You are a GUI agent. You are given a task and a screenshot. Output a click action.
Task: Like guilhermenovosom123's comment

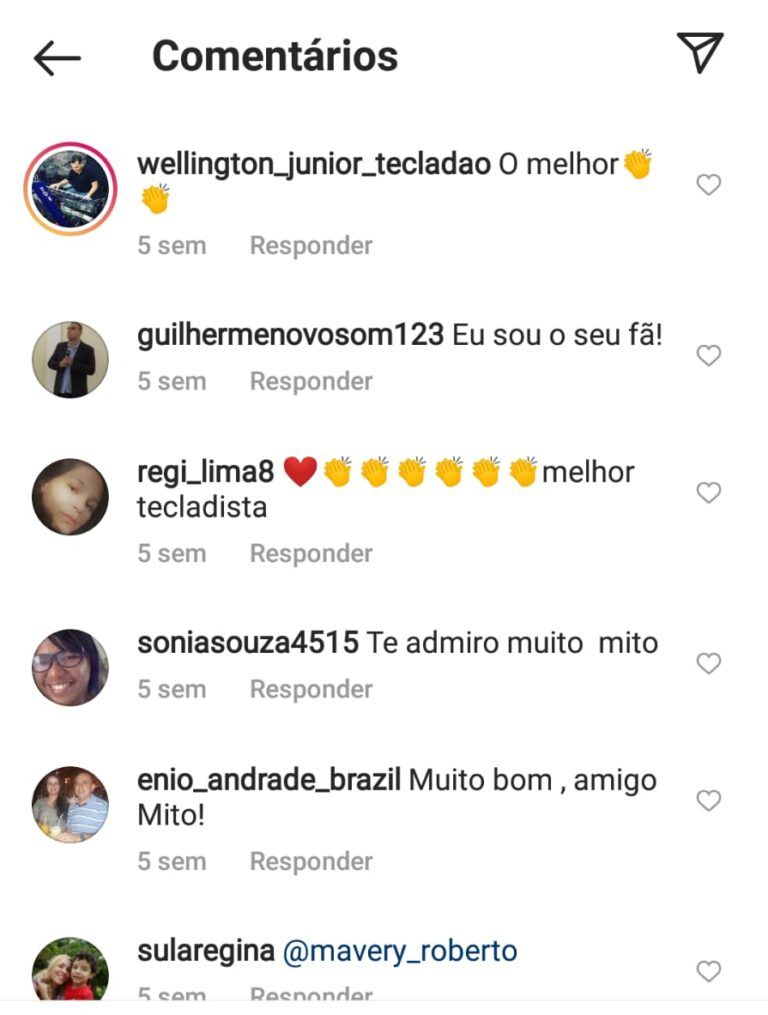pyautogui.click(x=708, y=356)
